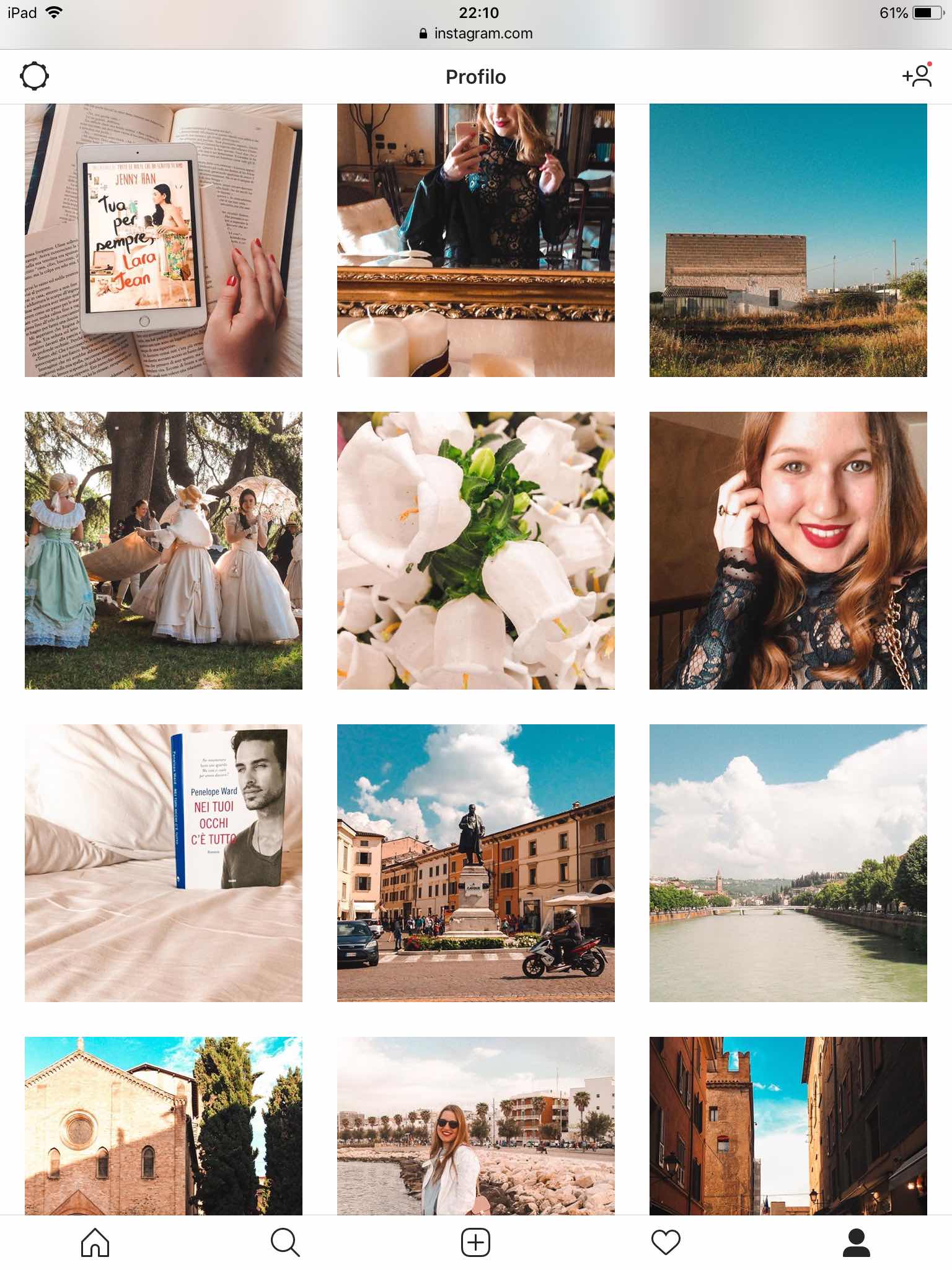Switch to the profile tab

(x=856, y=1242)
